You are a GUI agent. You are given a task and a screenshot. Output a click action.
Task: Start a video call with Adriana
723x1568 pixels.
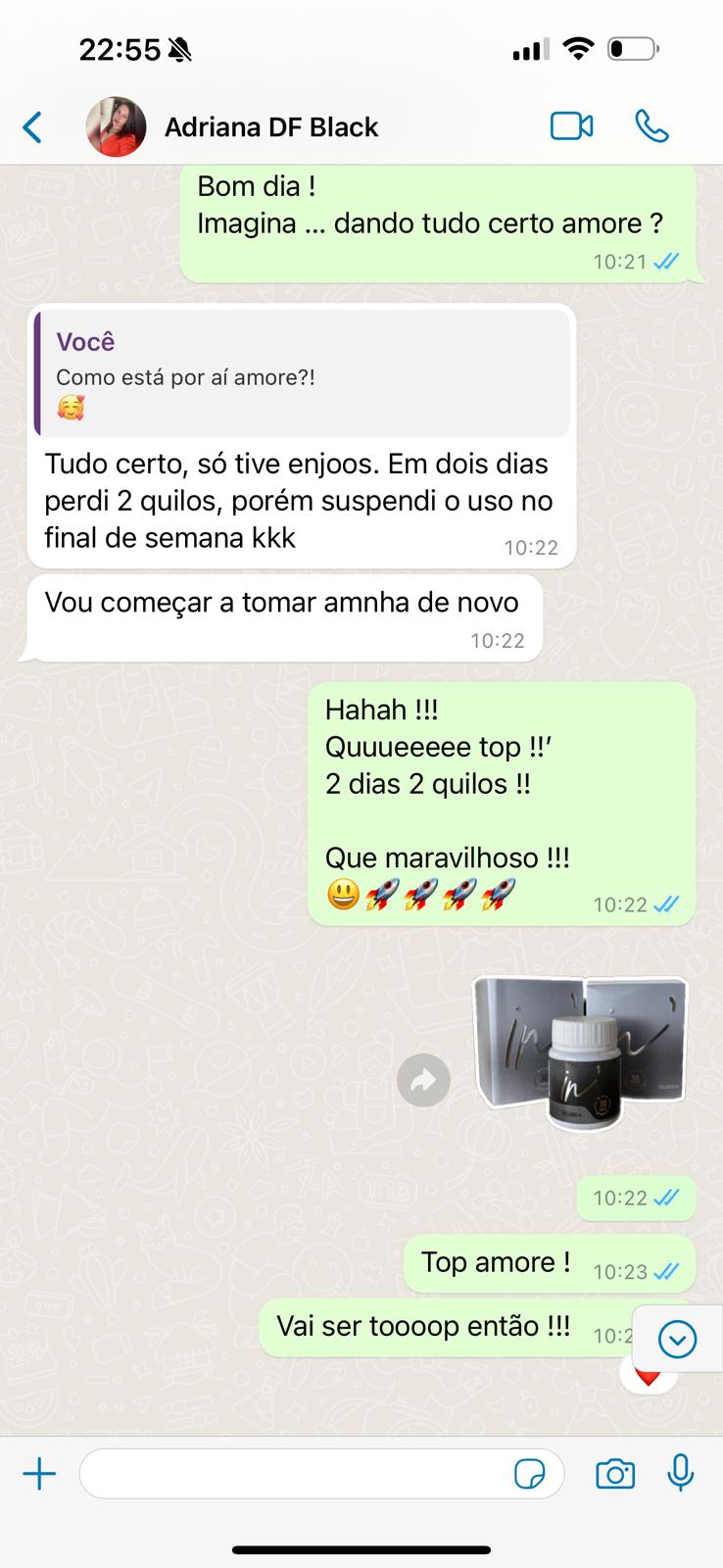(571, 126)
